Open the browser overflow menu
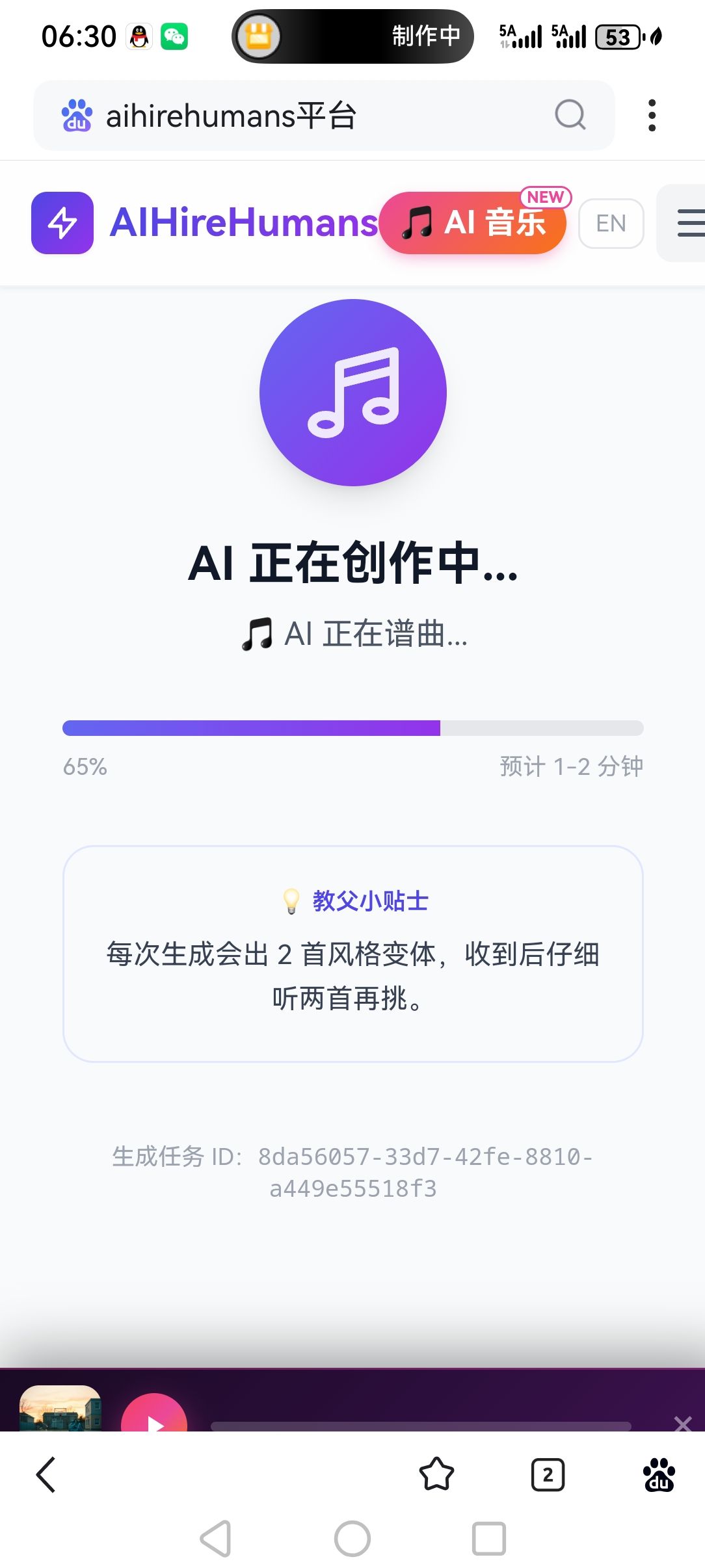 coord(652,116)
